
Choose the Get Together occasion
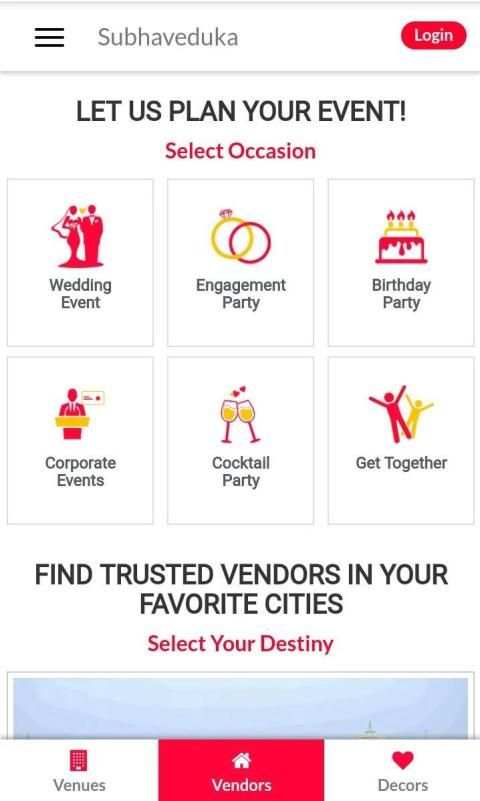[401, 440]
